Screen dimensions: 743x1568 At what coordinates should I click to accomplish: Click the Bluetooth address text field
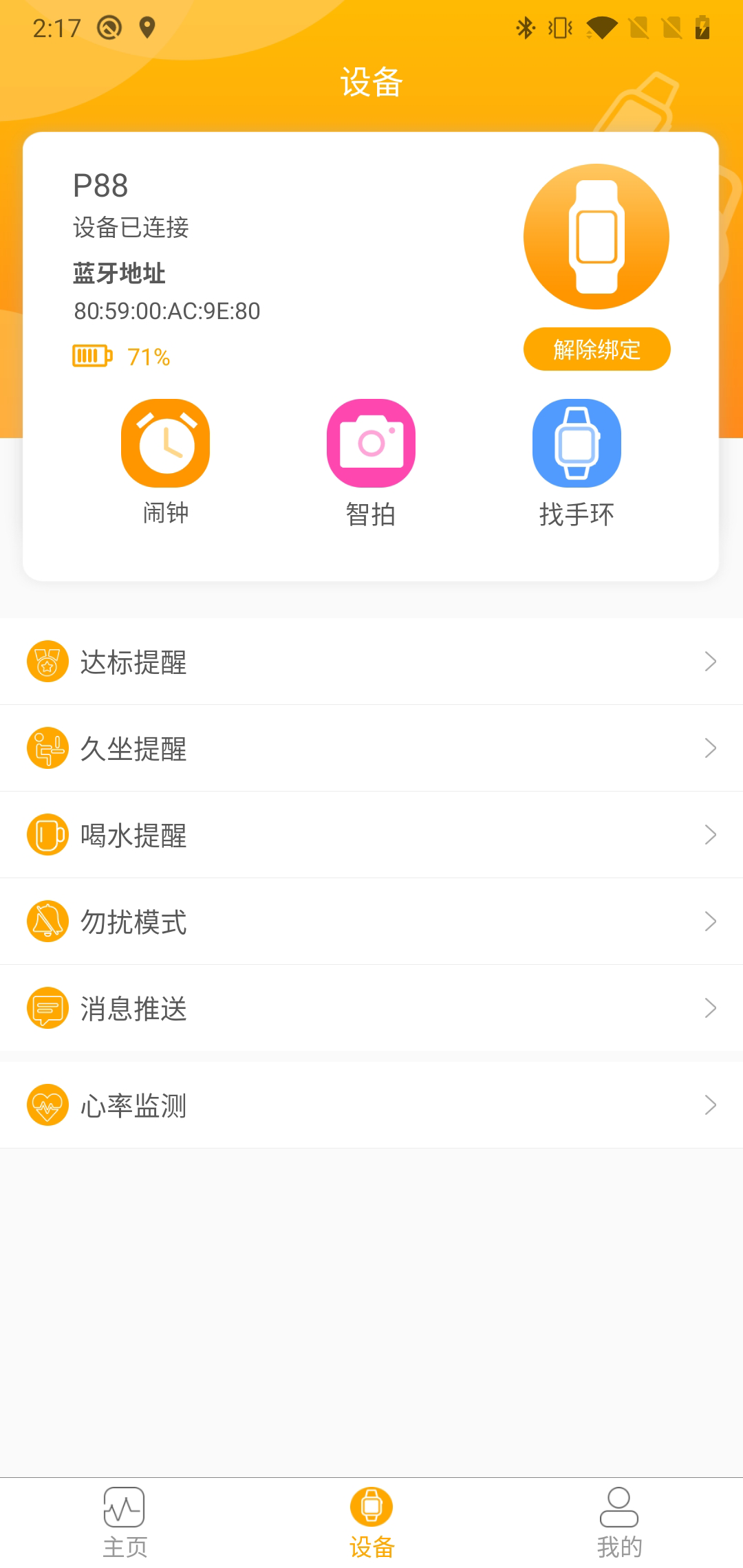(167, 311)
